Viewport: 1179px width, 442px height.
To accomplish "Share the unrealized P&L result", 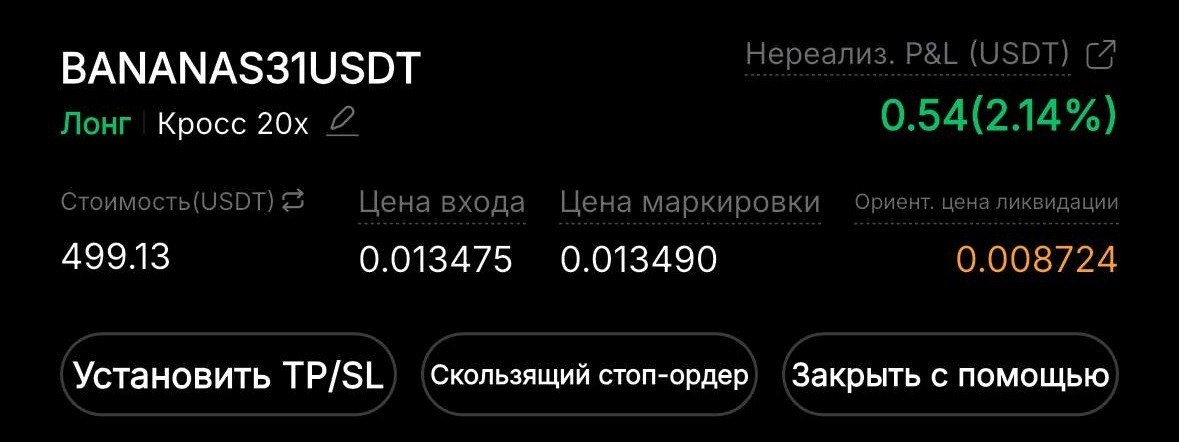I will coord(1099,54).
